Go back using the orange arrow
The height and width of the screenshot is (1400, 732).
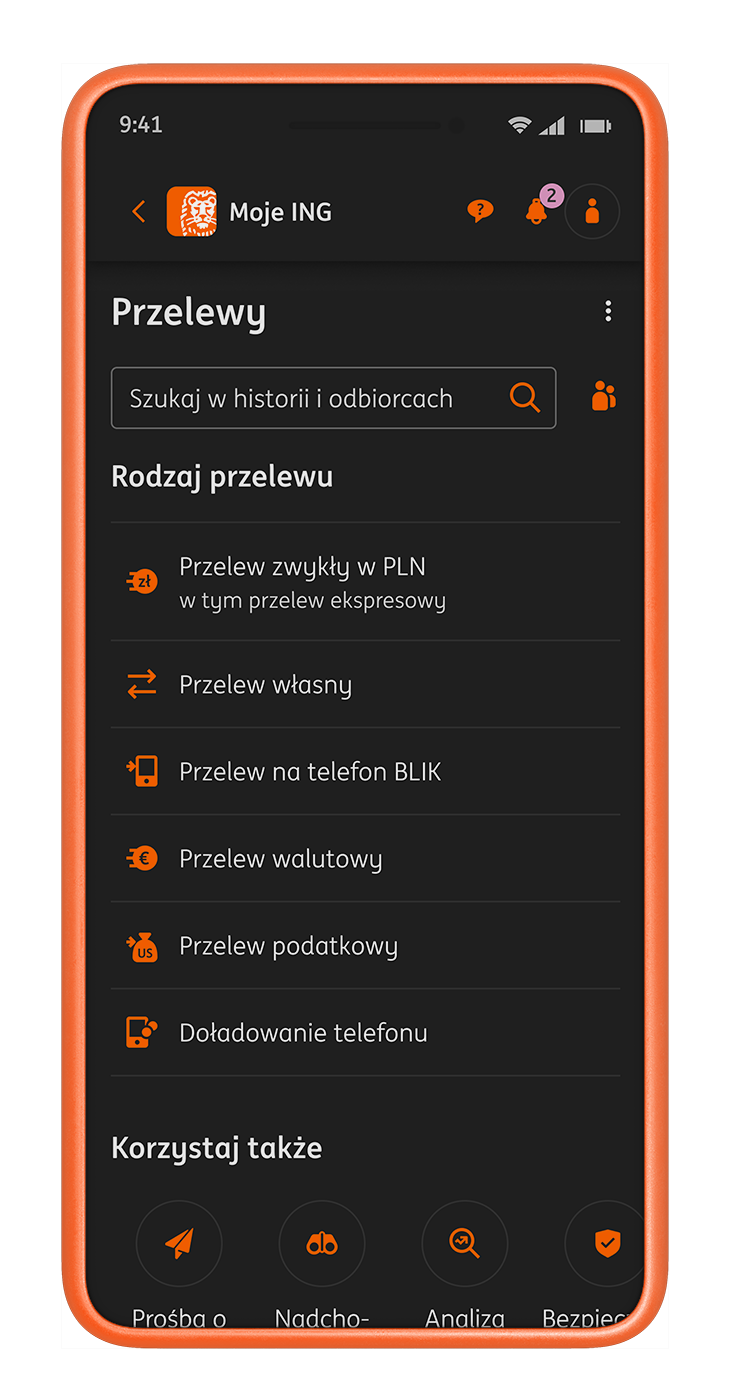point(139,212)
